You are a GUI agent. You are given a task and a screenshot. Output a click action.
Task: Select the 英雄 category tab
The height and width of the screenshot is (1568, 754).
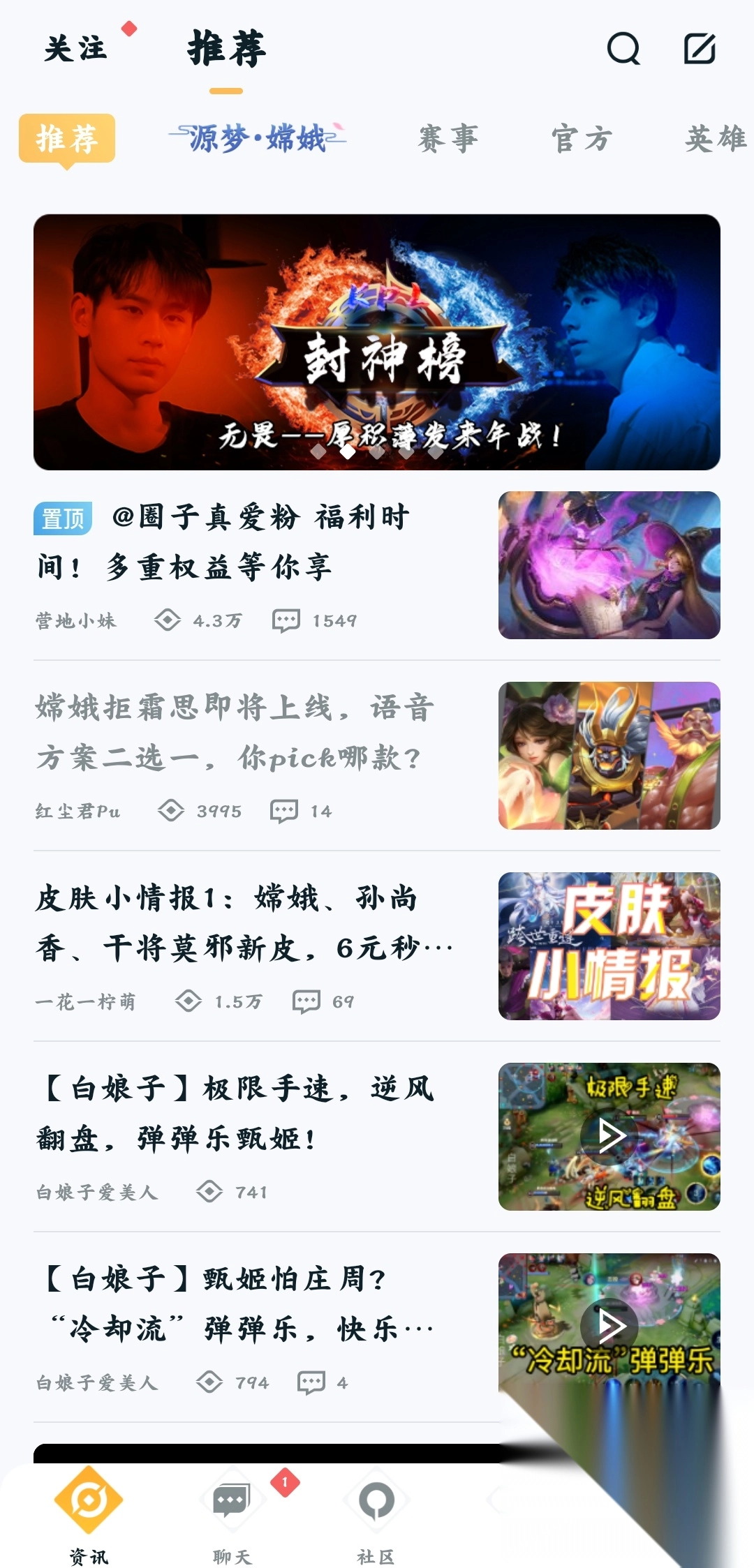click(715, 138)
